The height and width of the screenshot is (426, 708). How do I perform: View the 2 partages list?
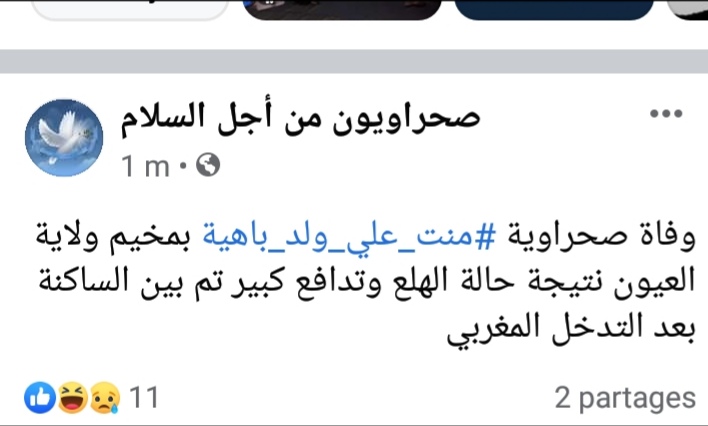click(x=624, y=398)
